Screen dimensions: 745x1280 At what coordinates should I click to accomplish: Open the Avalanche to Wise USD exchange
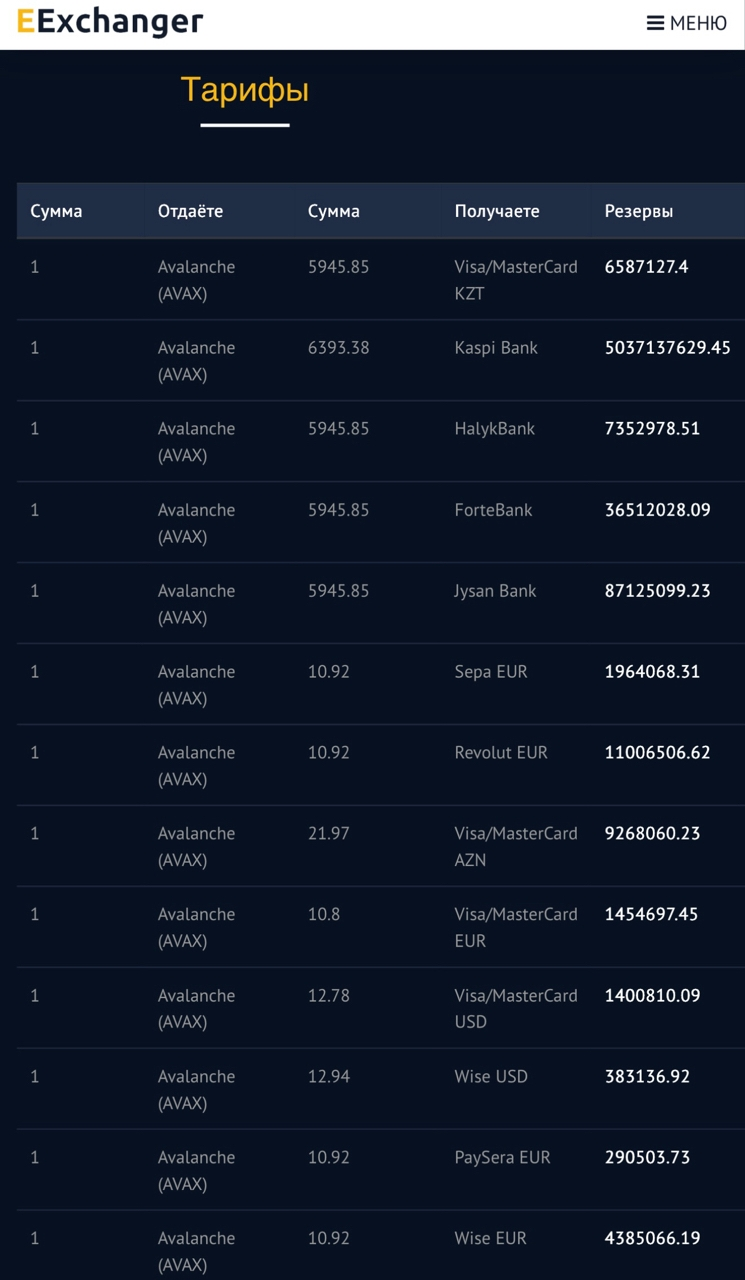372,1089
